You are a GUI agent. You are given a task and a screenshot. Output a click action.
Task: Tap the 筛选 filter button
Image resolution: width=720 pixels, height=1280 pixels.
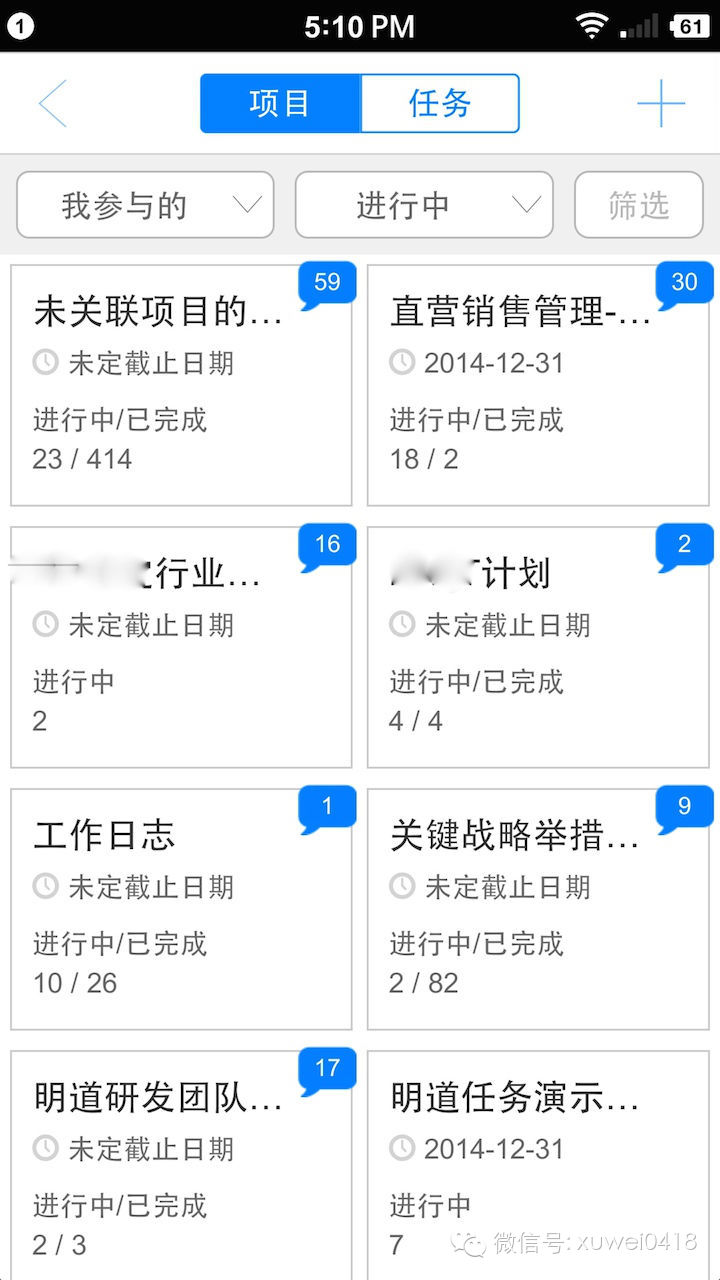click(638, 205)
